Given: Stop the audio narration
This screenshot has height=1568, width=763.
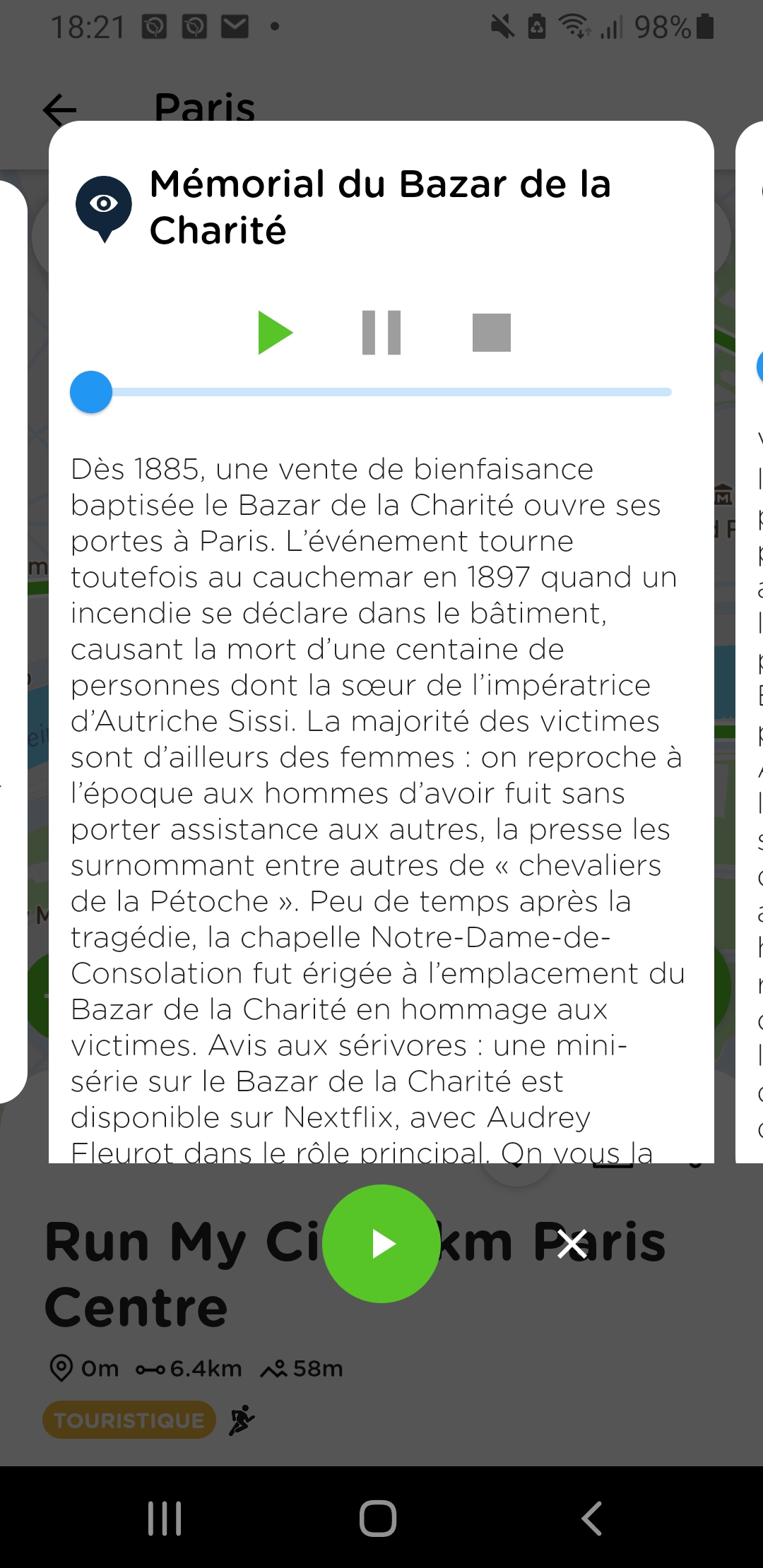Looking at the screenshot, I should 492,332.
